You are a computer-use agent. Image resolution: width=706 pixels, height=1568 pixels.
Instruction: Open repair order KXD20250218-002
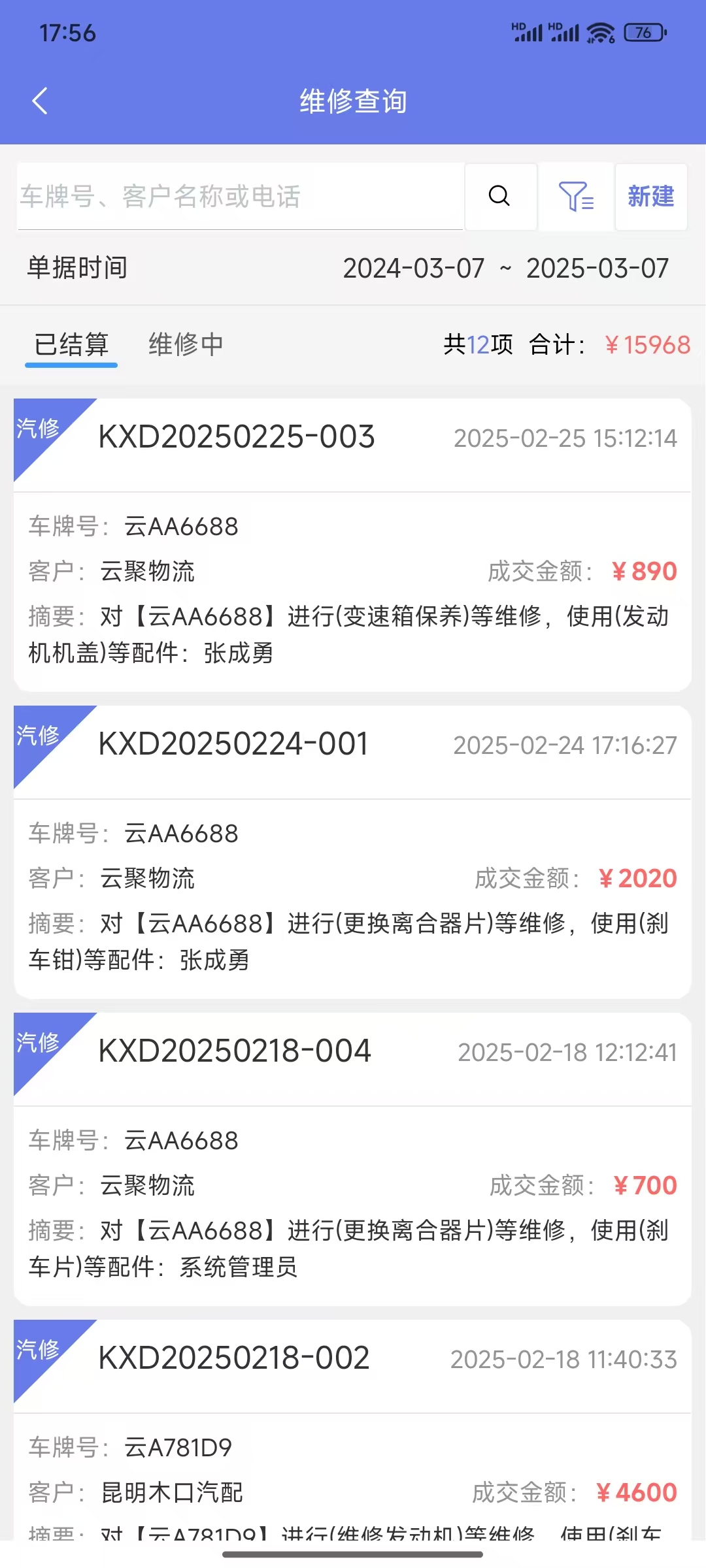point(352,1429)
